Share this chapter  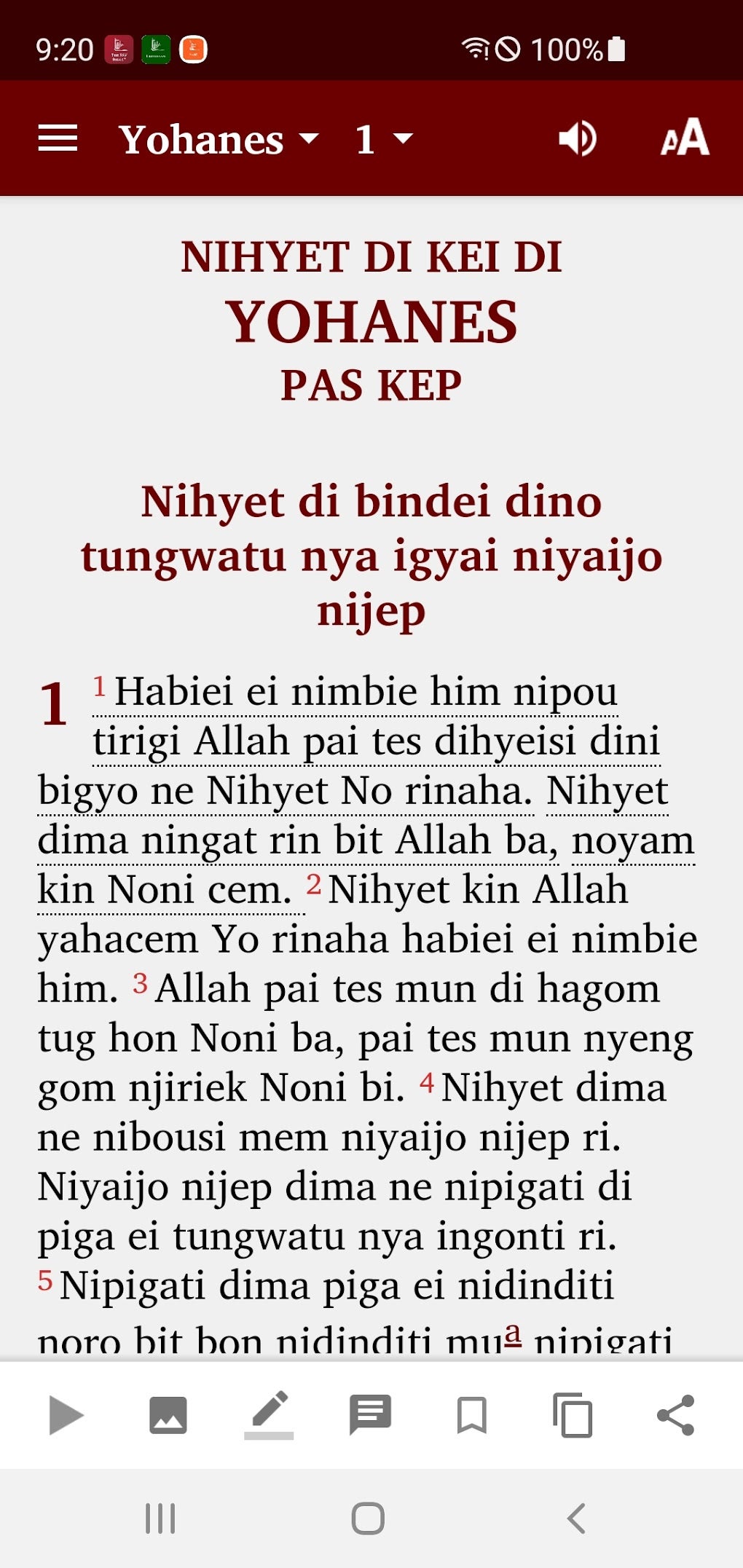pos(674,1414)
